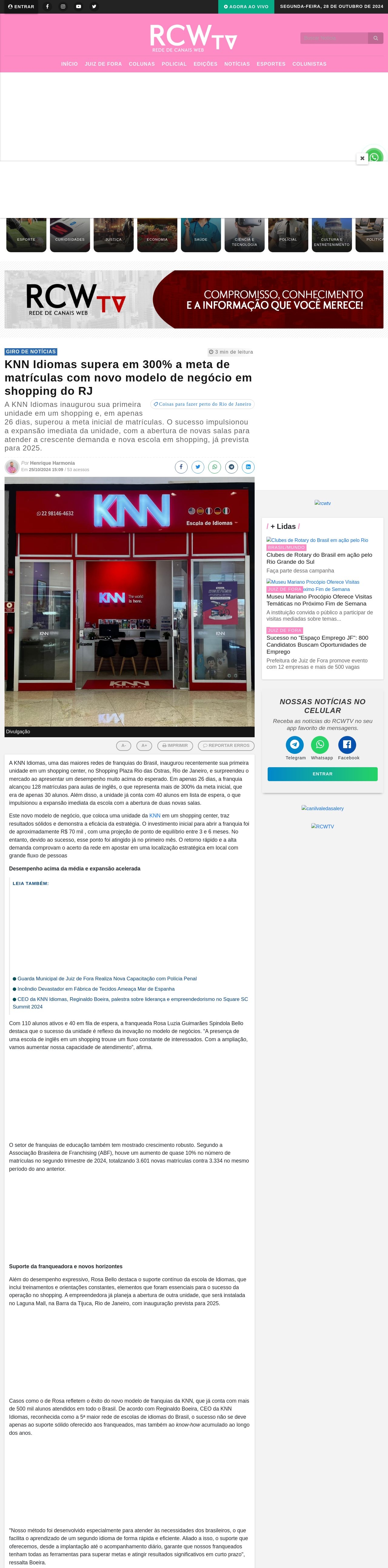Screen dimensions: 388x1568
Task: Open the KNN link in the article text
Action: tap(155, 816)
